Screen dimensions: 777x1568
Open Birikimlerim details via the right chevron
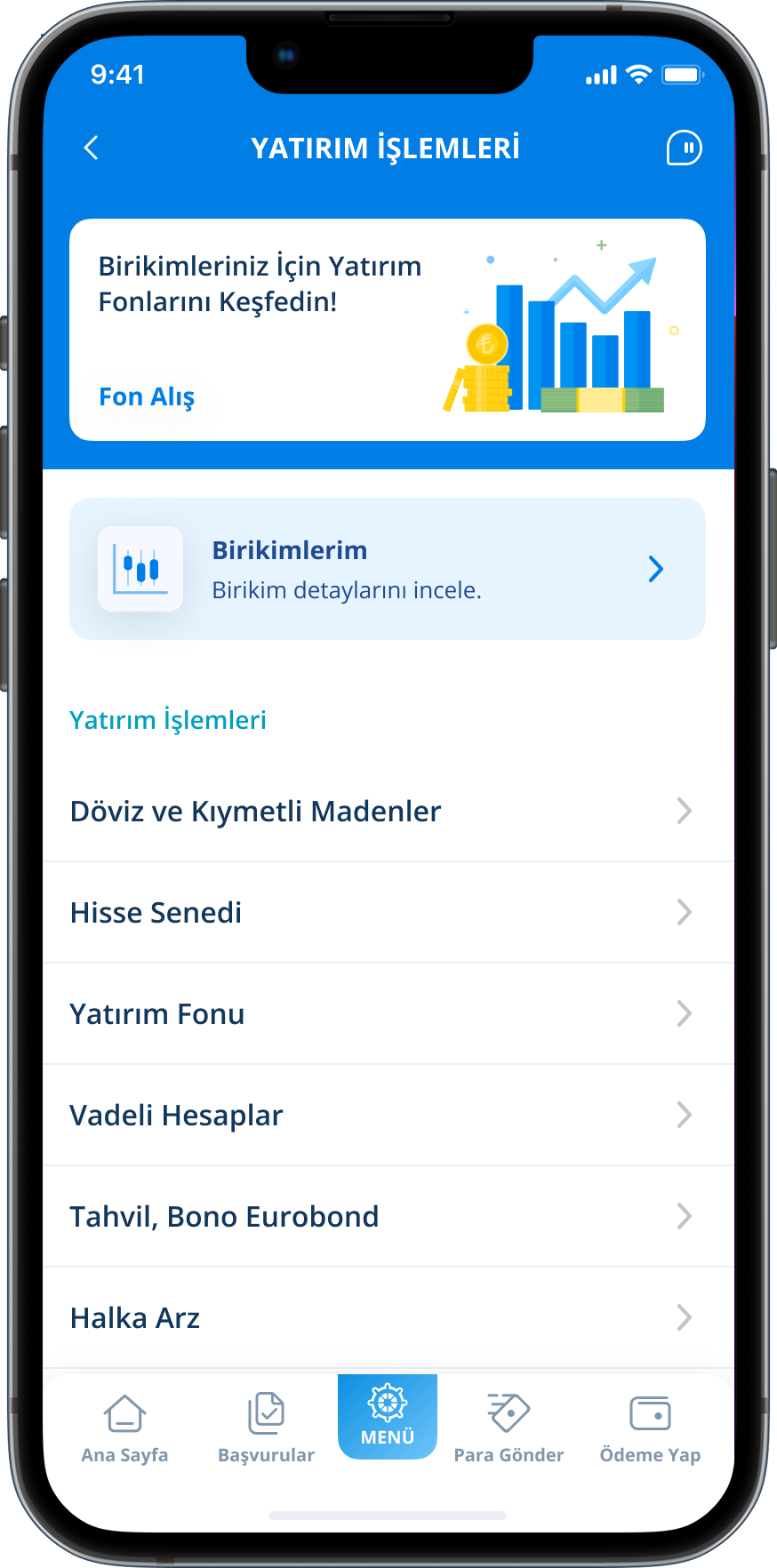pyautogui.click(x=655, y=568)
